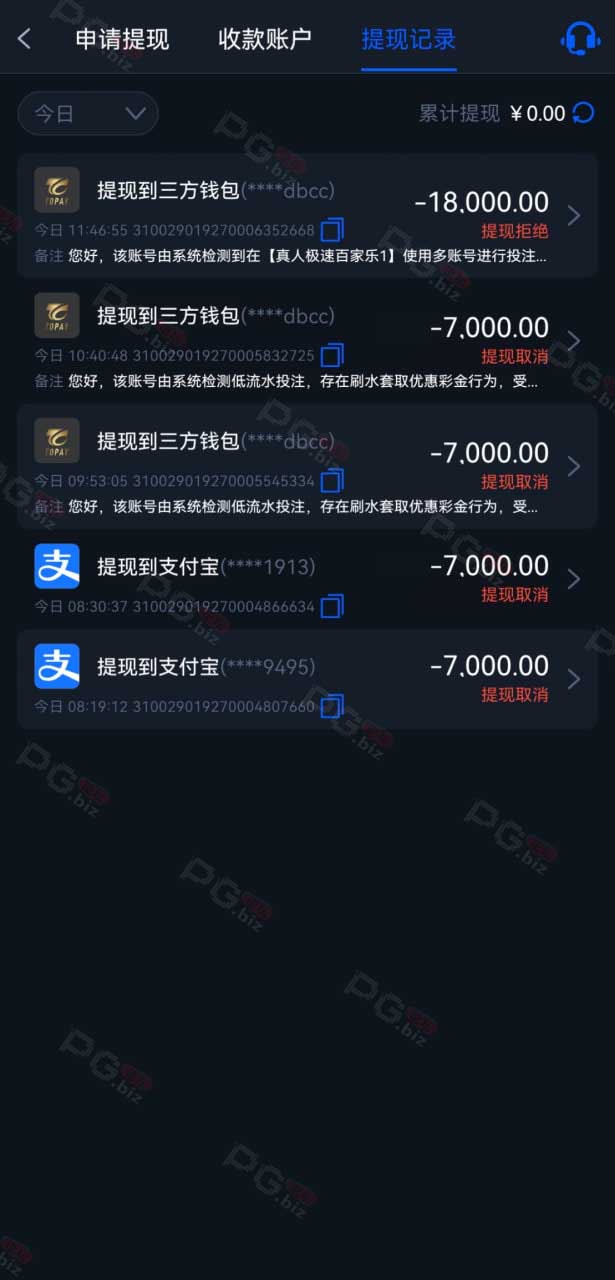Select the 提现记录 tab
This screenshot has width=615, height=1280.
tap(408, 40)
